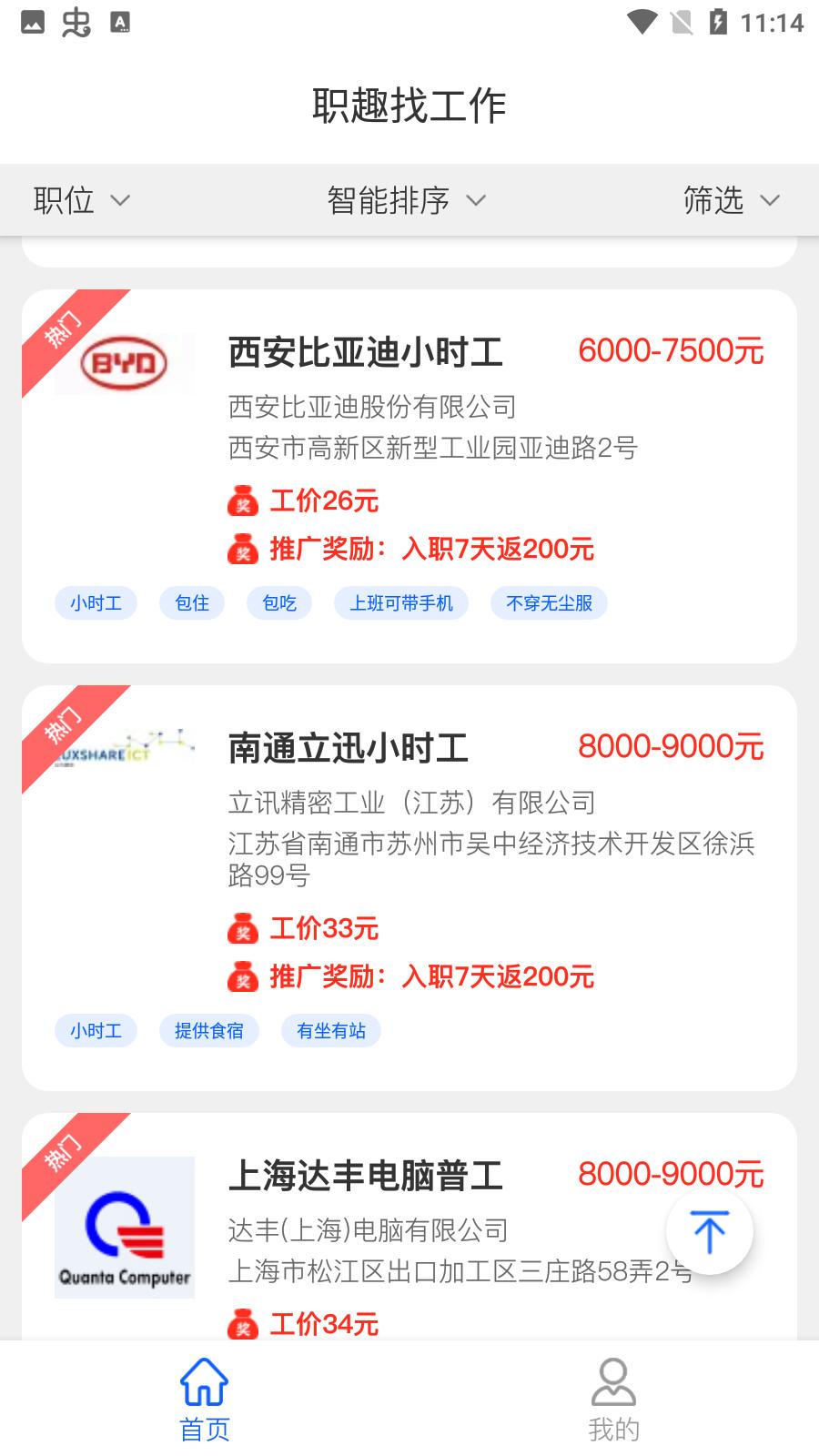Open the 西安比亚迪小时工 job listing

(x=365, y=353)
